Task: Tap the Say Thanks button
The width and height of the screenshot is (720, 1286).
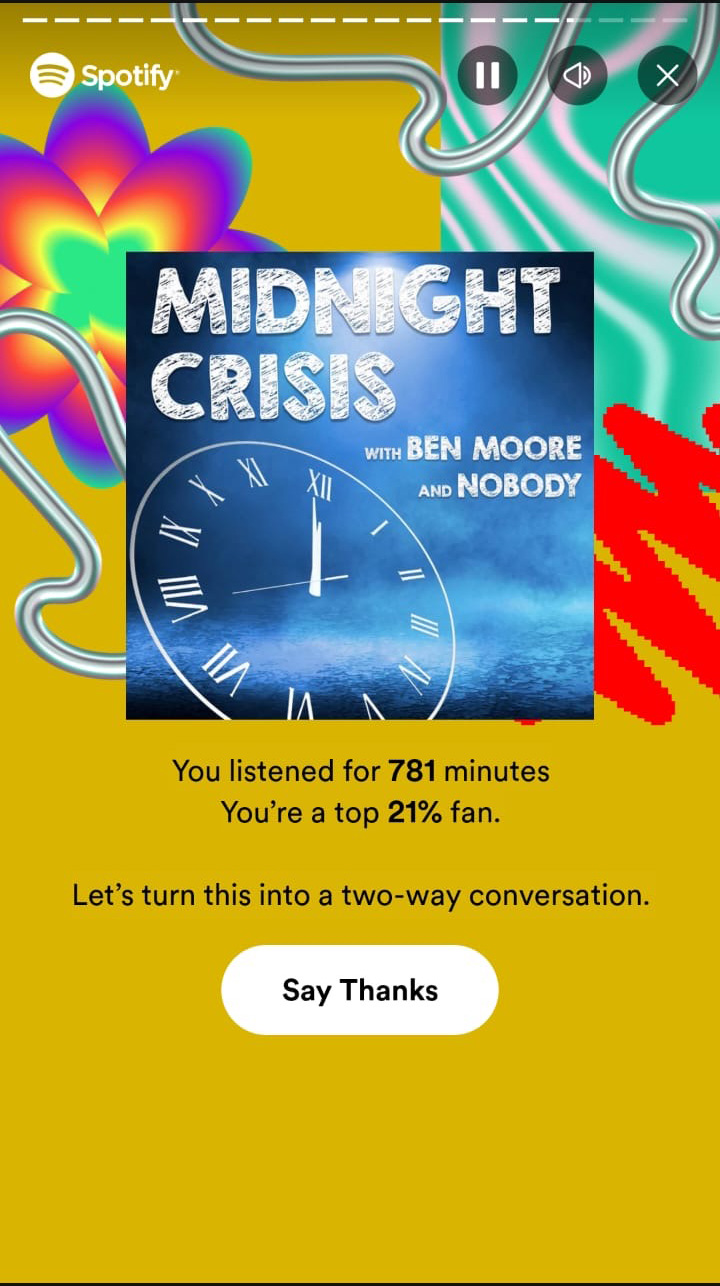Action: [360, 990]
